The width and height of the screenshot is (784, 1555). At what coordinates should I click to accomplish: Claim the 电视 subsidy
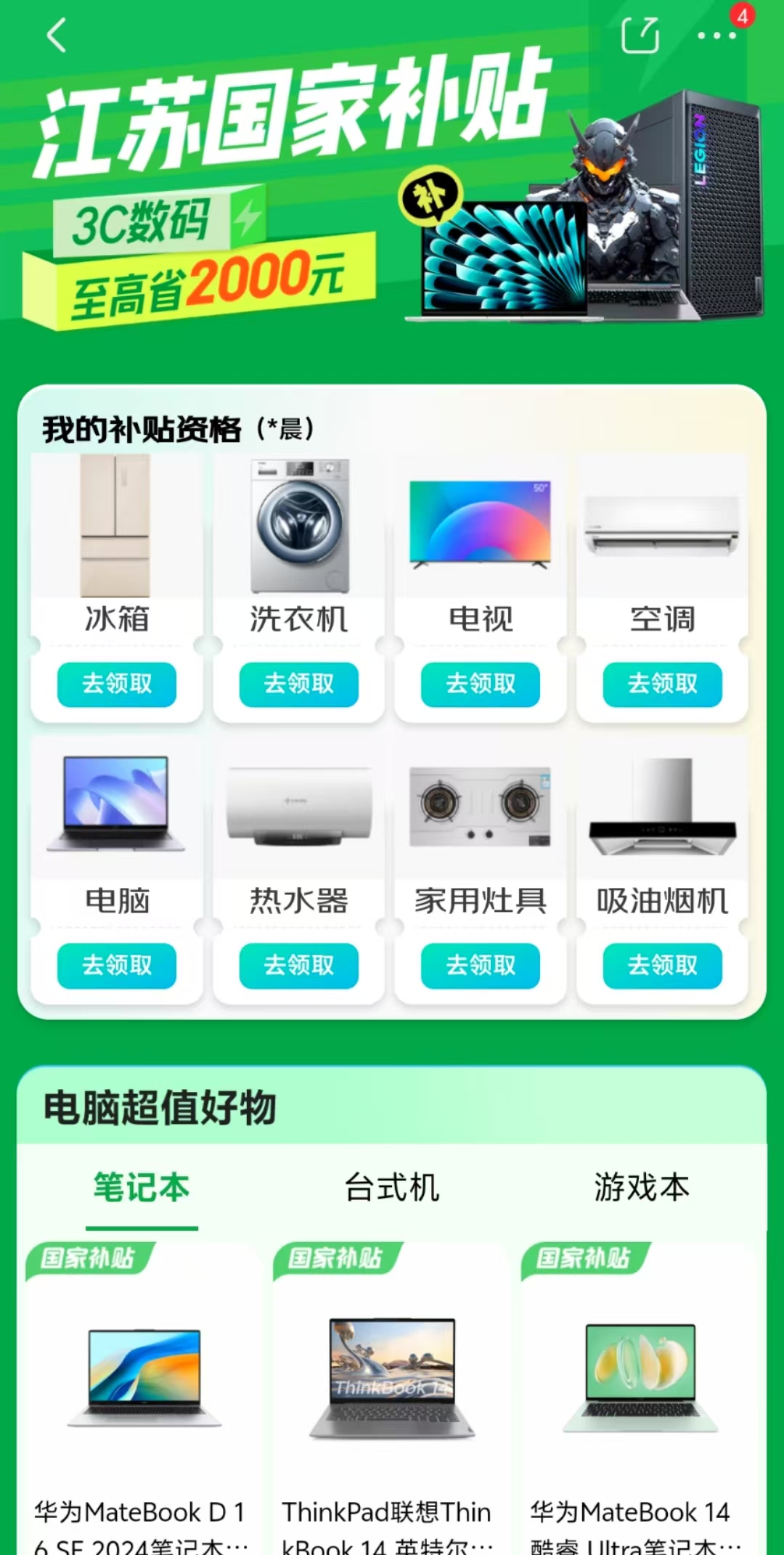point(481,684)
